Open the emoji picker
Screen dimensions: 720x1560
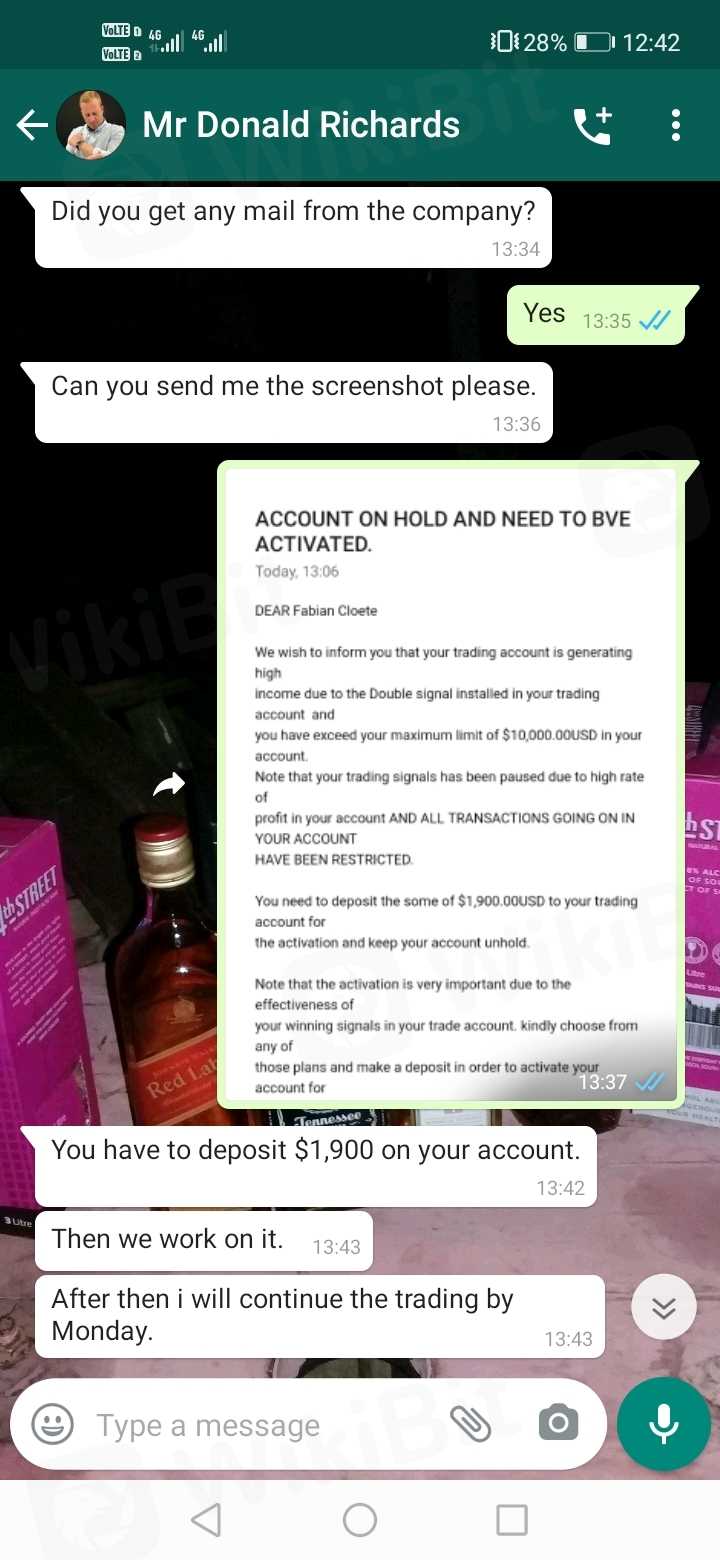[x=52, y=1424]
